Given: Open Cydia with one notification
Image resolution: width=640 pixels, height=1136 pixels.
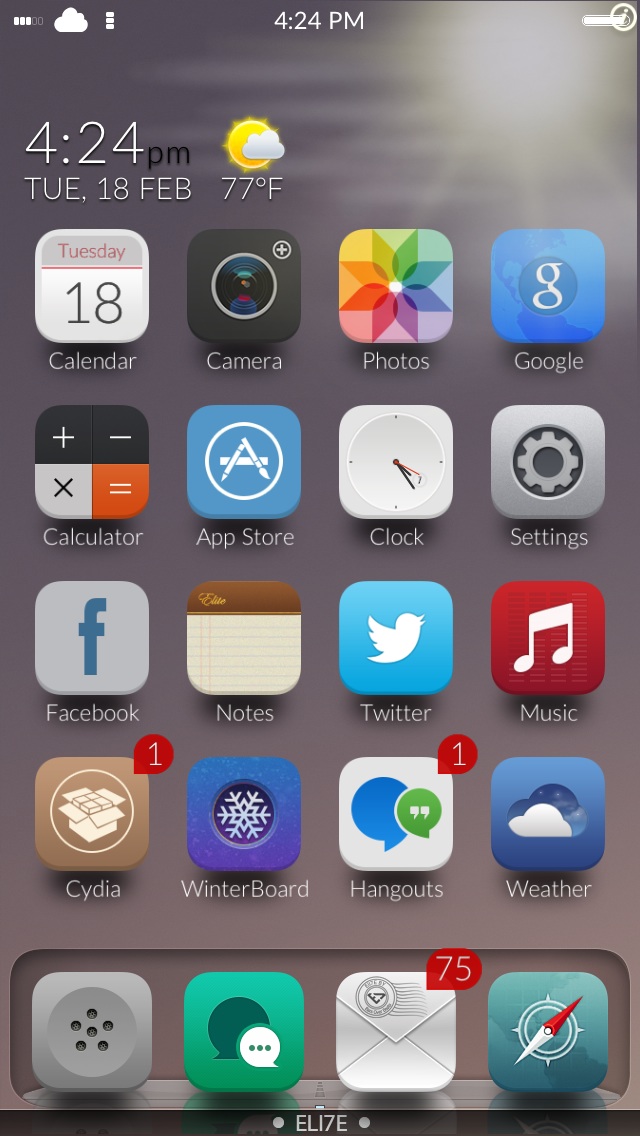Looking at the screenshot, I should [x=92, y=814].
